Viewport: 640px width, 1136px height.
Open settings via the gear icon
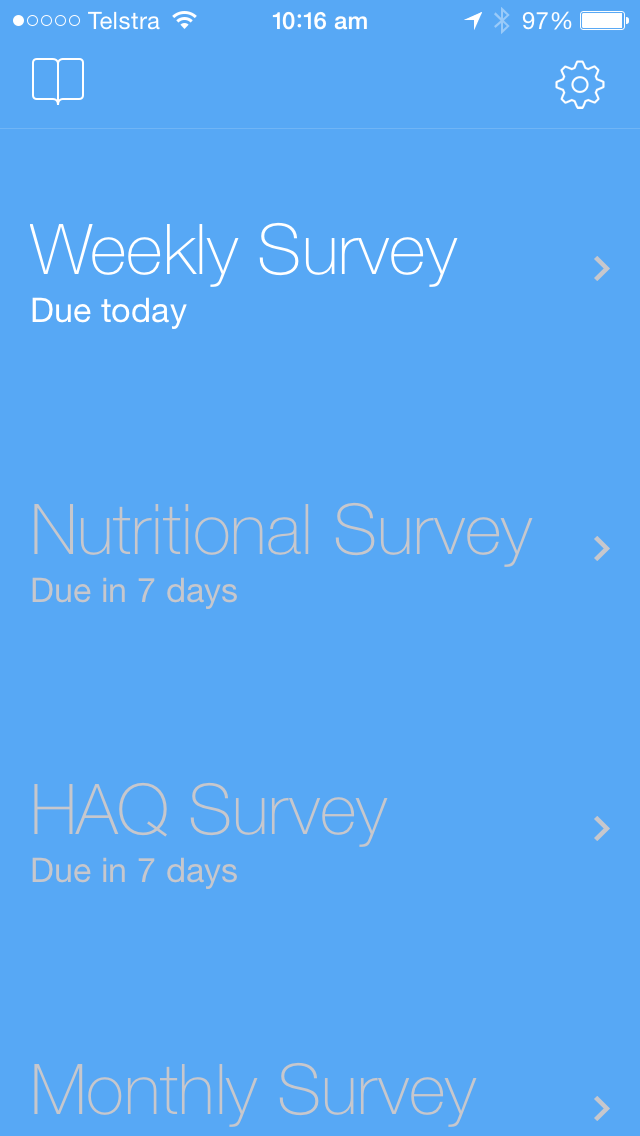580,85
